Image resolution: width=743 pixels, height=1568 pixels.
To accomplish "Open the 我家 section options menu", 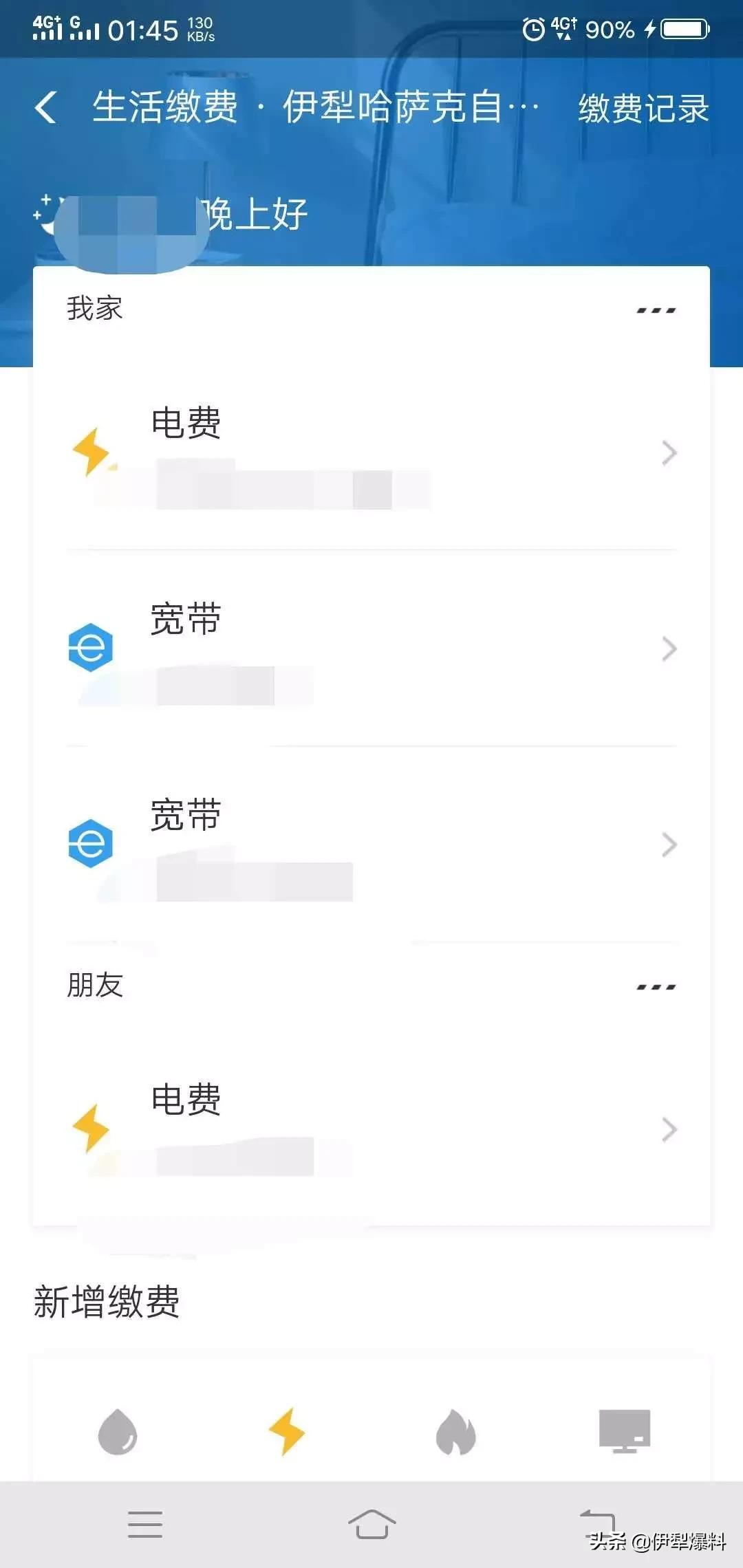I will coord(654,311).
